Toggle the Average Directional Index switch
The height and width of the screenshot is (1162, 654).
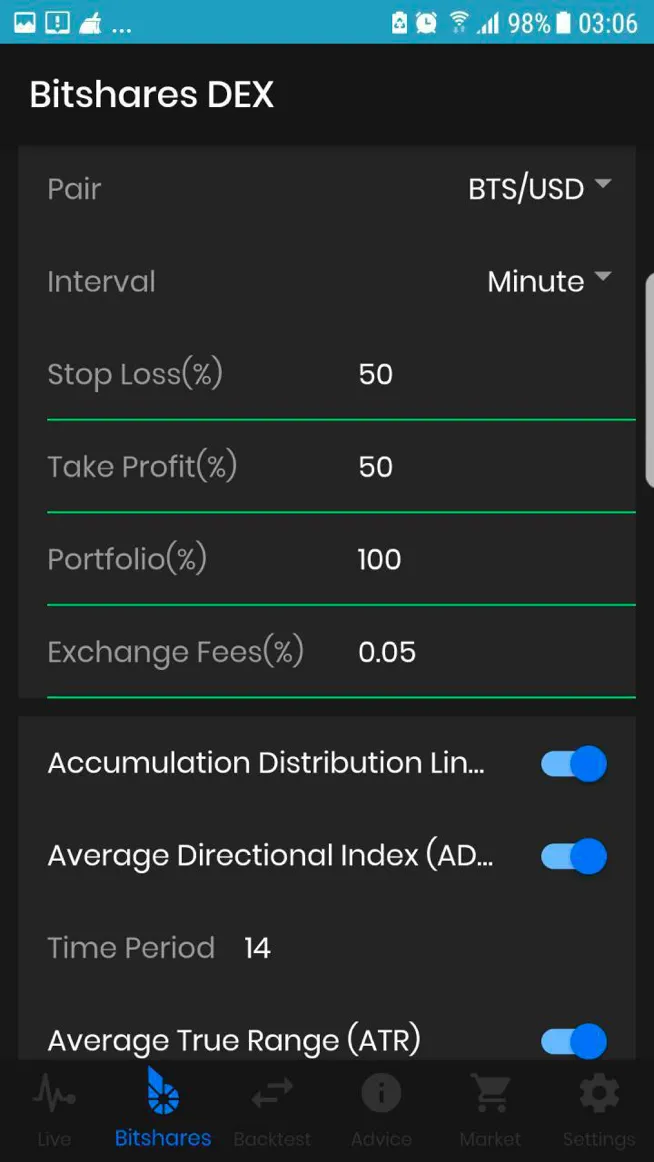coord(574,857)
